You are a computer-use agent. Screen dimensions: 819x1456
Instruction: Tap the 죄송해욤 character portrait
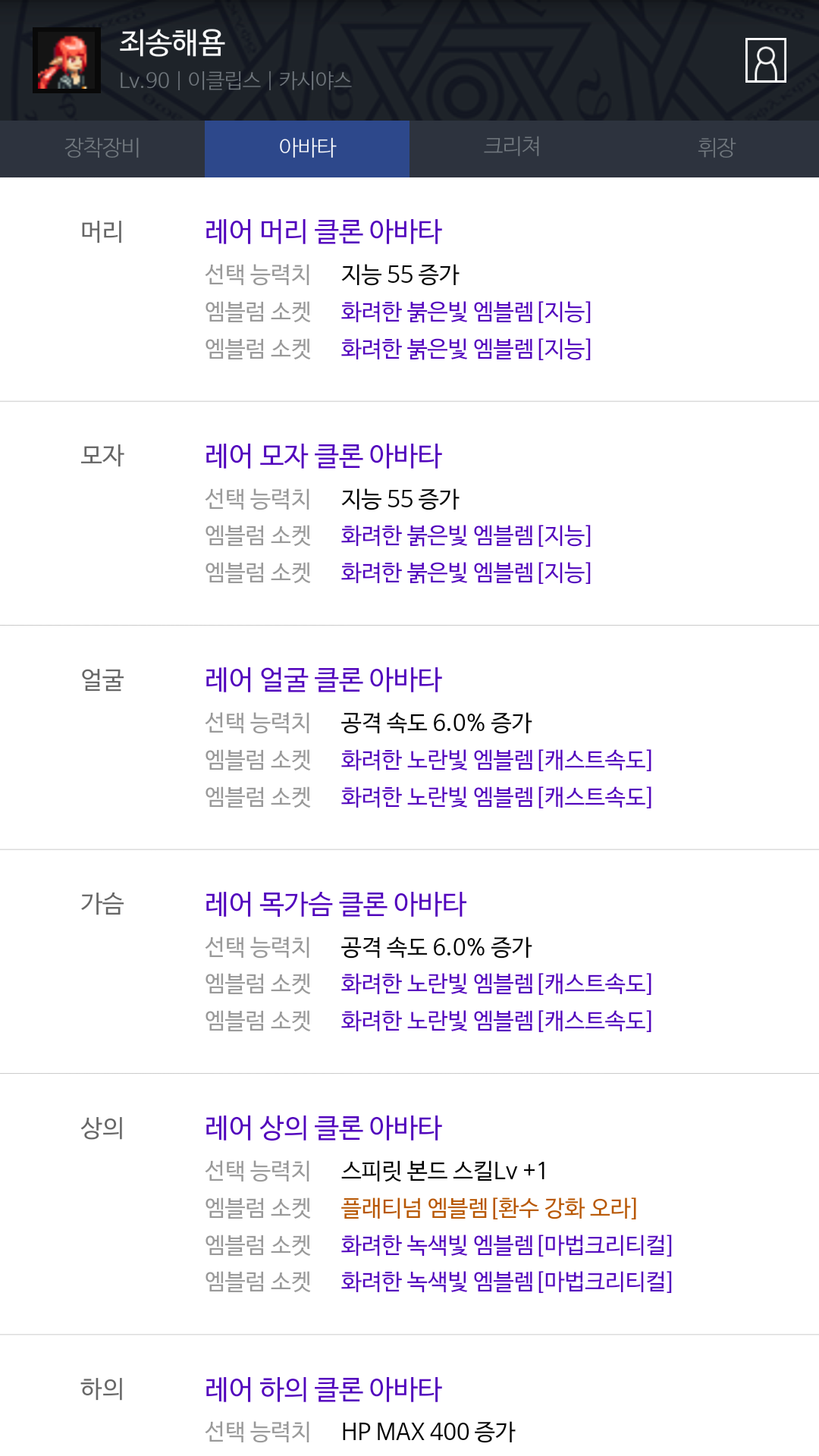point(67,61)
